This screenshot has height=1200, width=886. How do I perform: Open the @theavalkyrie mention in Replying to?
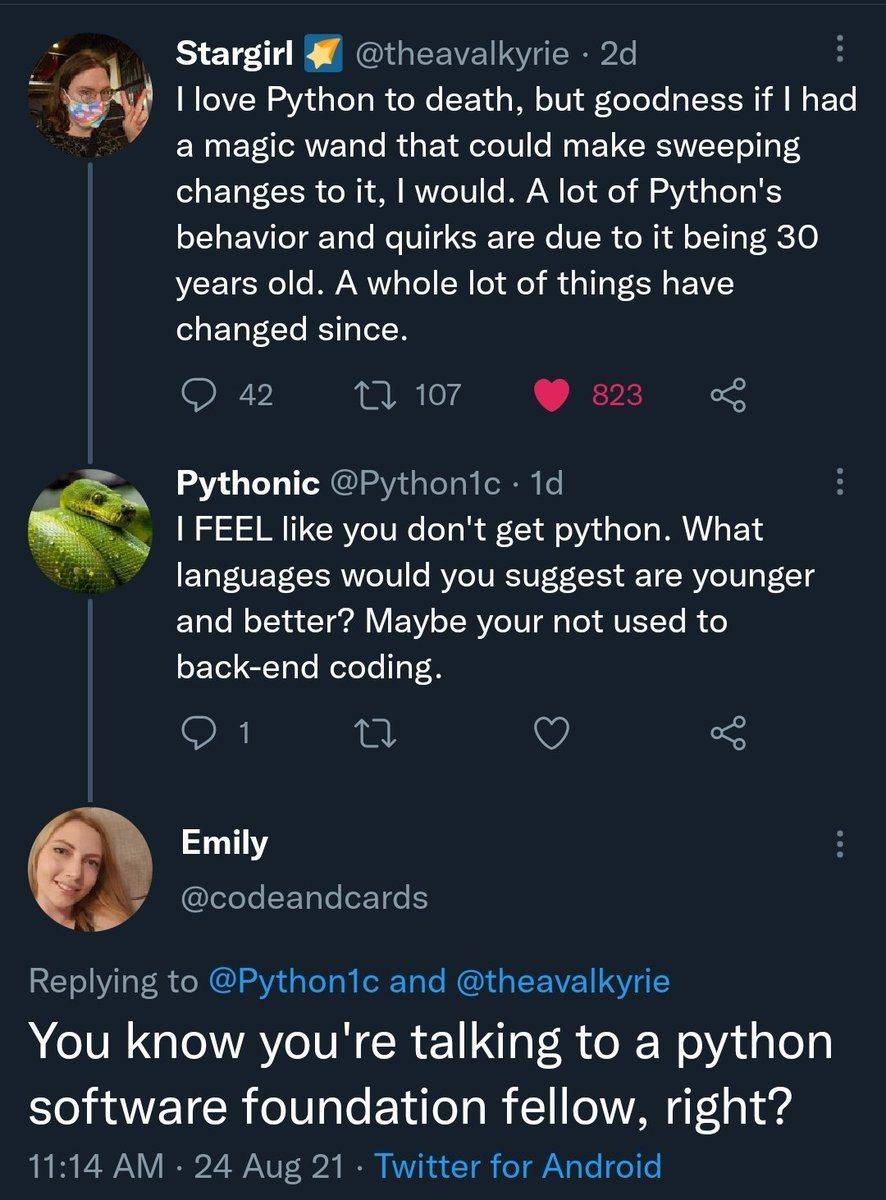(x=562, y=981)
